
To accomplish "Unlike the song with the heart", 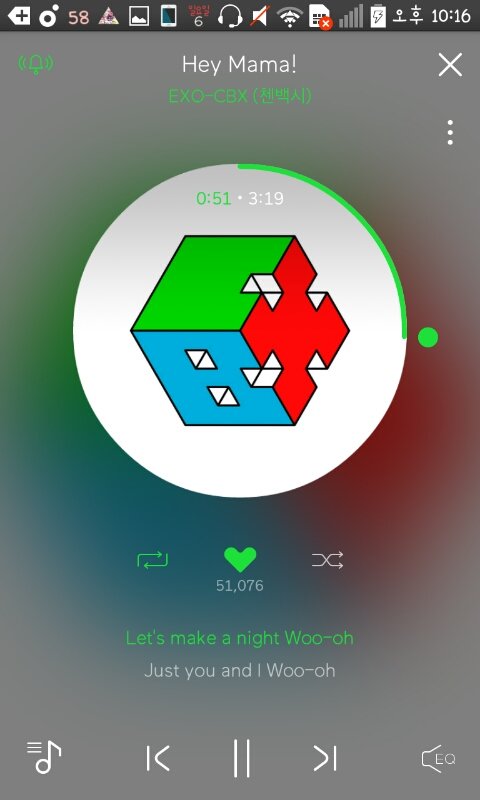I will click(x=240, y=560).
